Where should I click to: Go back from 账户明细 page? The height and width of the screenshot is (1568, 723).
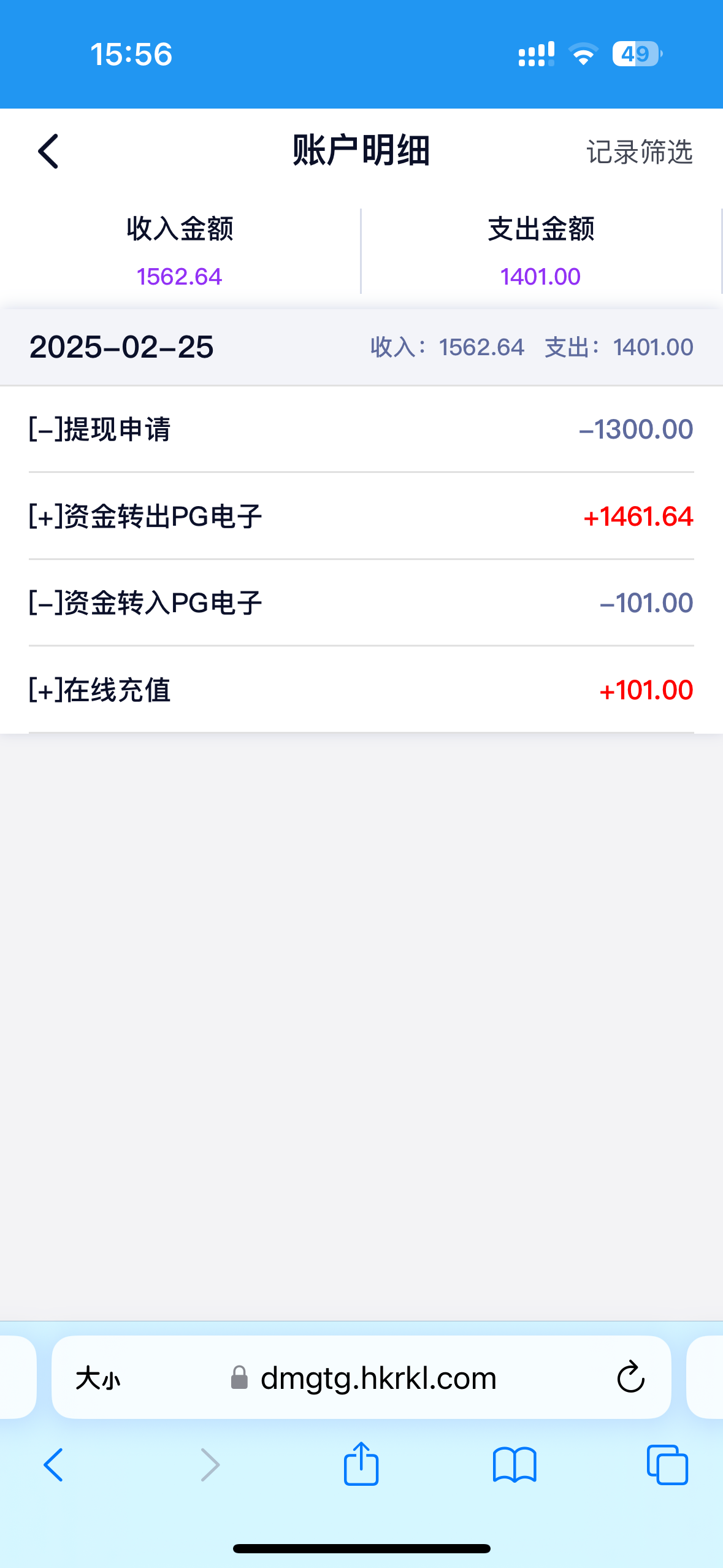pyautogui.click(x=48, y=151)
